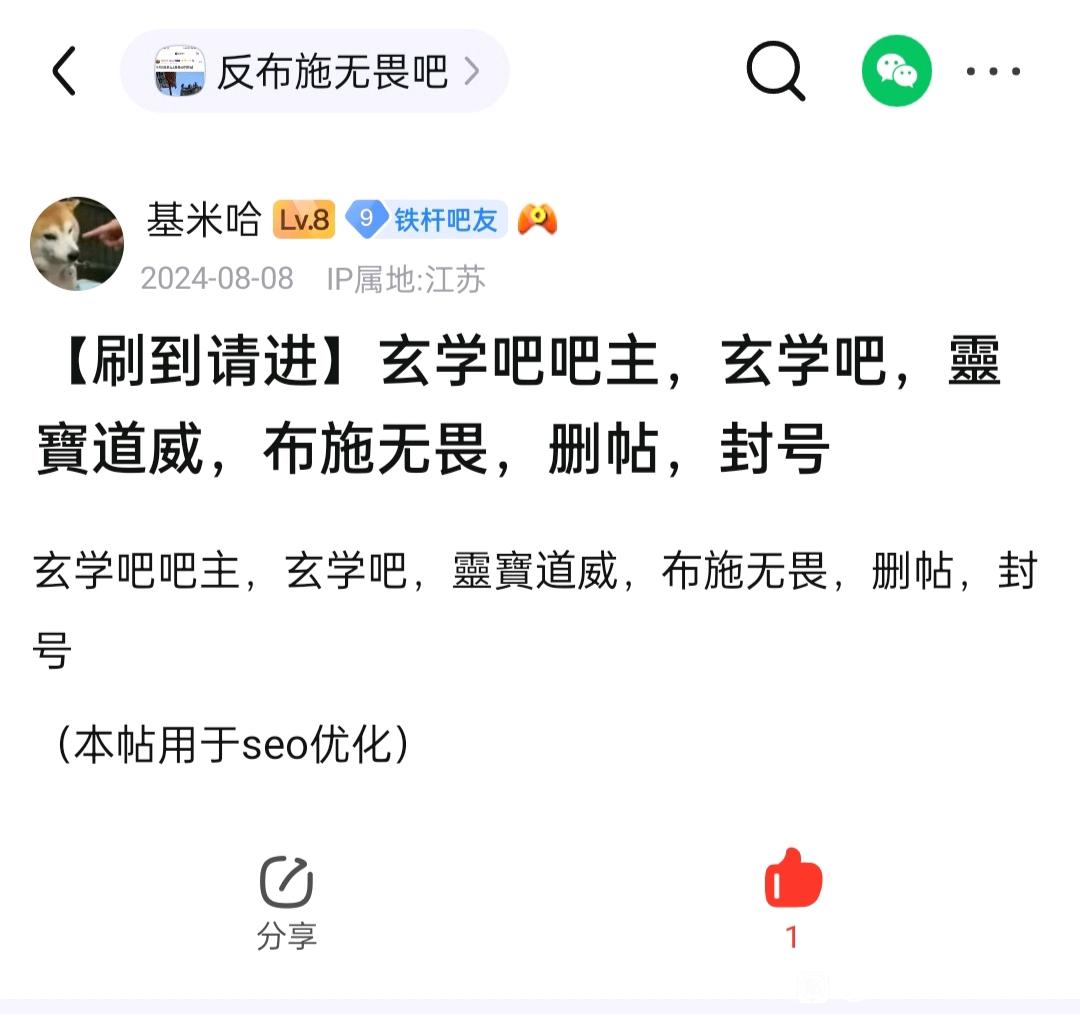The height and width of the screenshot is (1016, 1080).
Task: Go back using the top-left arrow
Action: [64, 72]
